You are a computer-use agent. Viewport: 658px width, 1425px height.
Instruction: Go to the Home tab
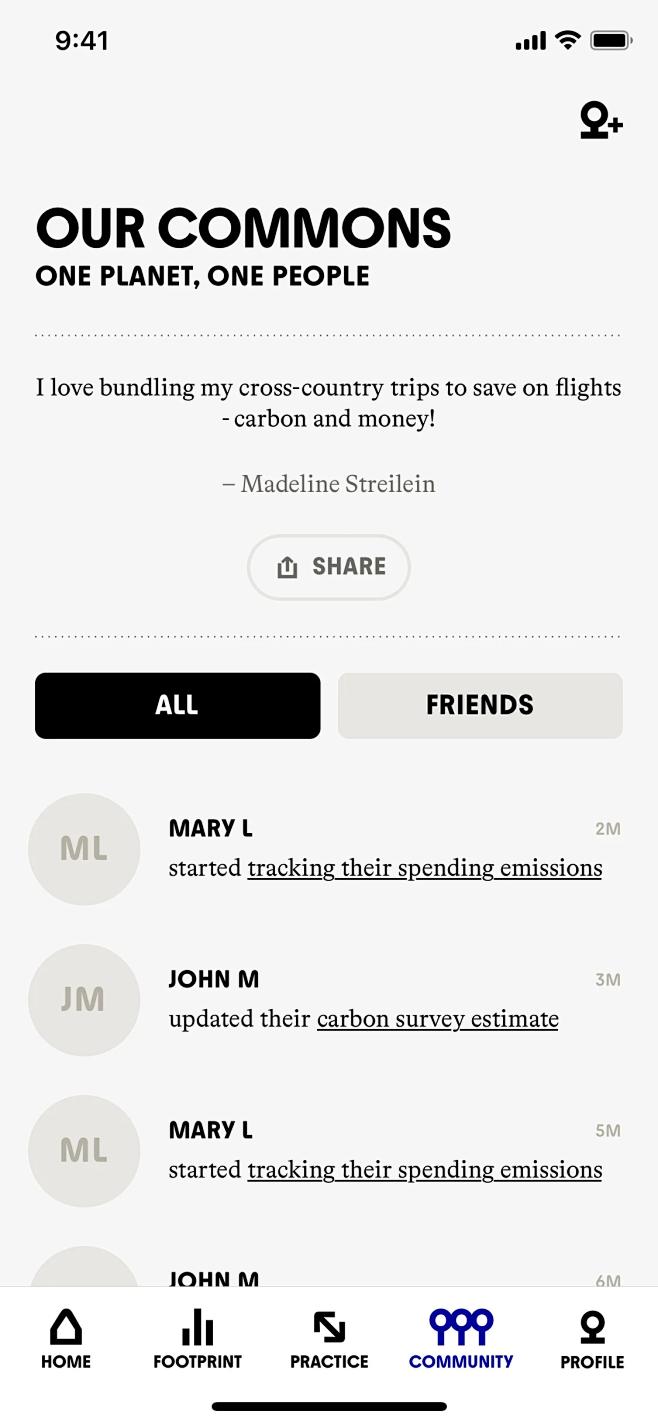[66, 1340]
